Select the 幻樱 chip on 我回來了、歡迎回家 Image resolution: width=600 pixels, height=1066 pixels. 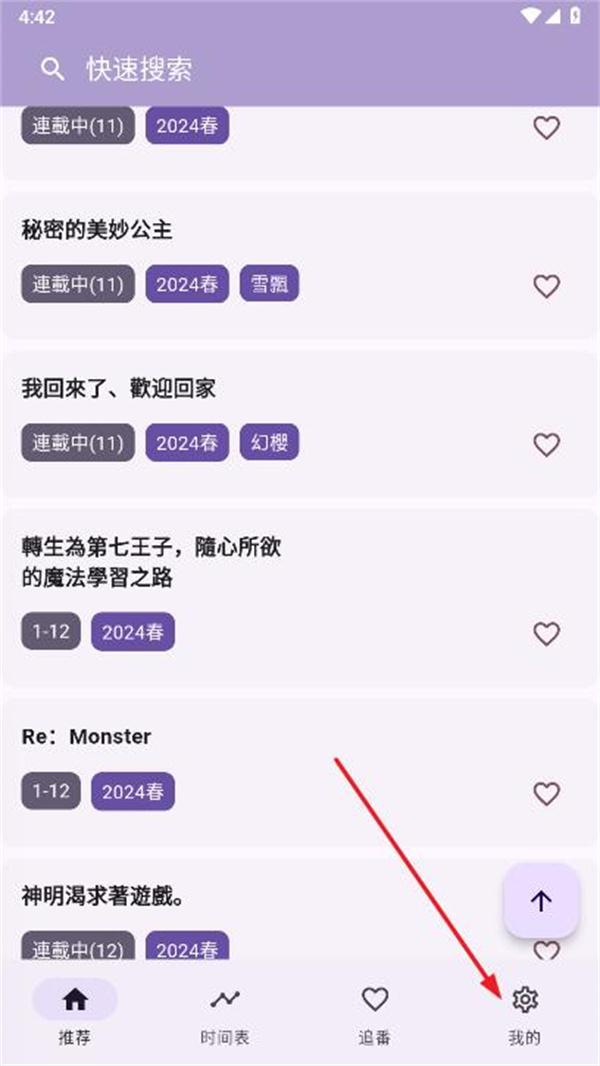[270, 443]
